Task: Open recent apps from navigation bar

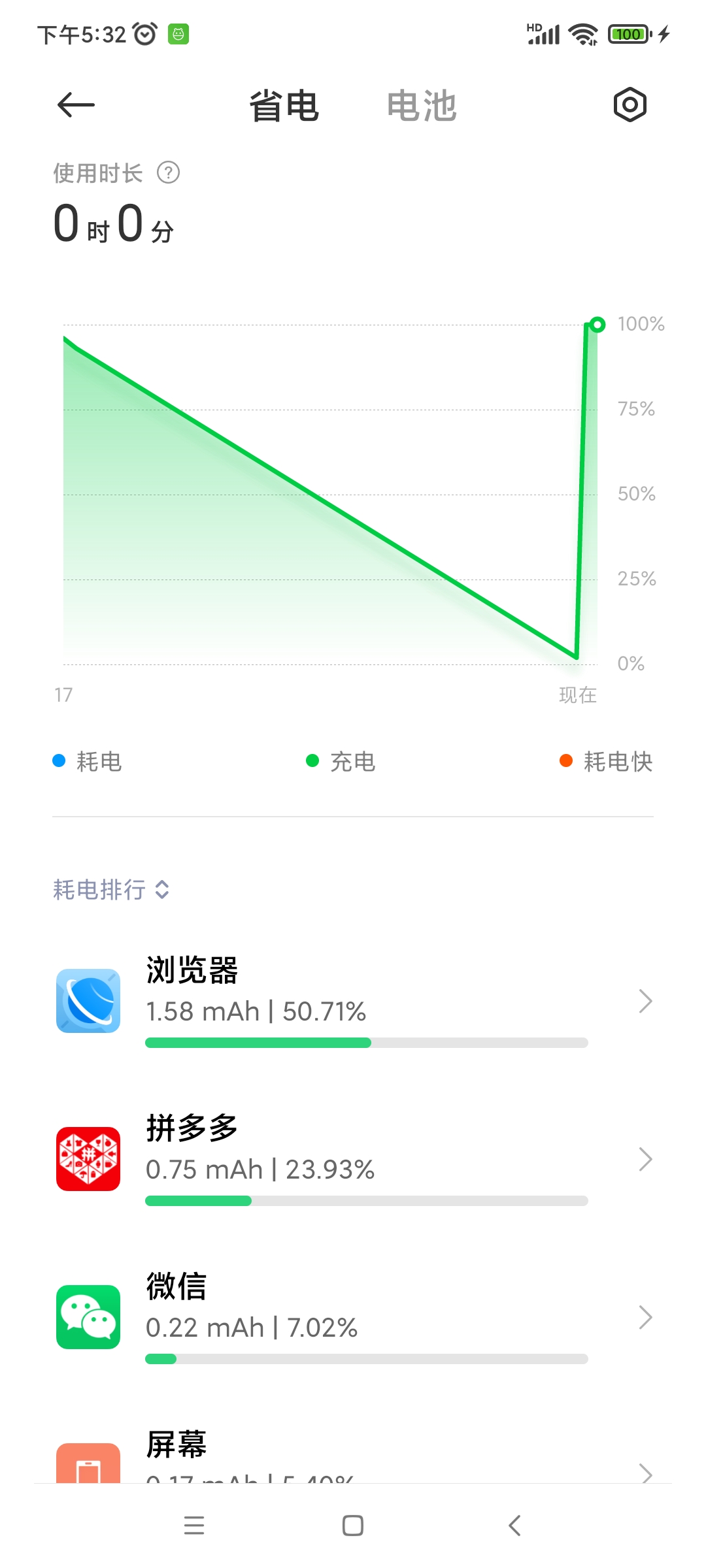Action: pos(194,1526)
